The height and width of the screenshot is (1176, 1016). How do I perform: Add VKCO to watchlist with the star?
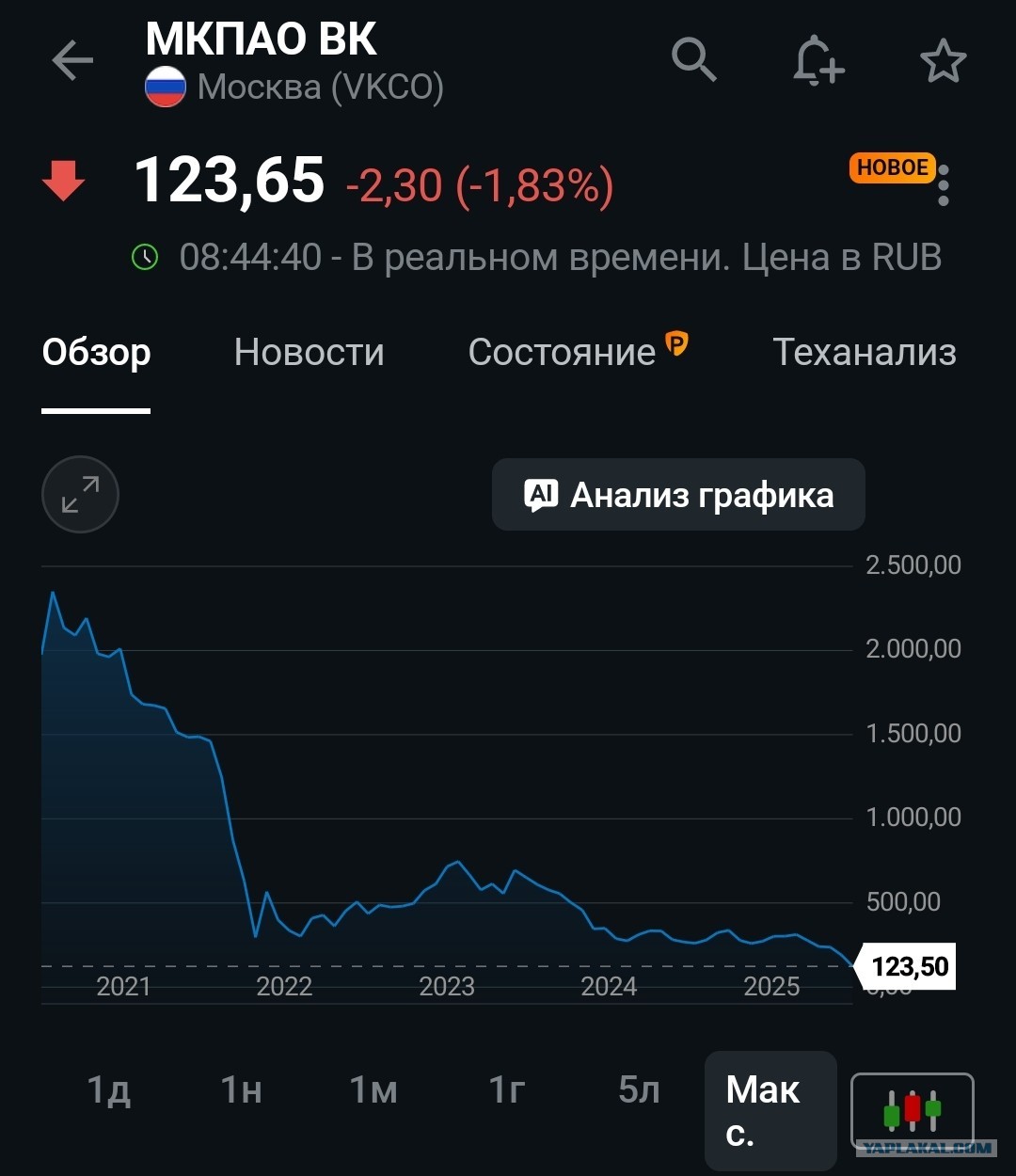coord(943,62)
